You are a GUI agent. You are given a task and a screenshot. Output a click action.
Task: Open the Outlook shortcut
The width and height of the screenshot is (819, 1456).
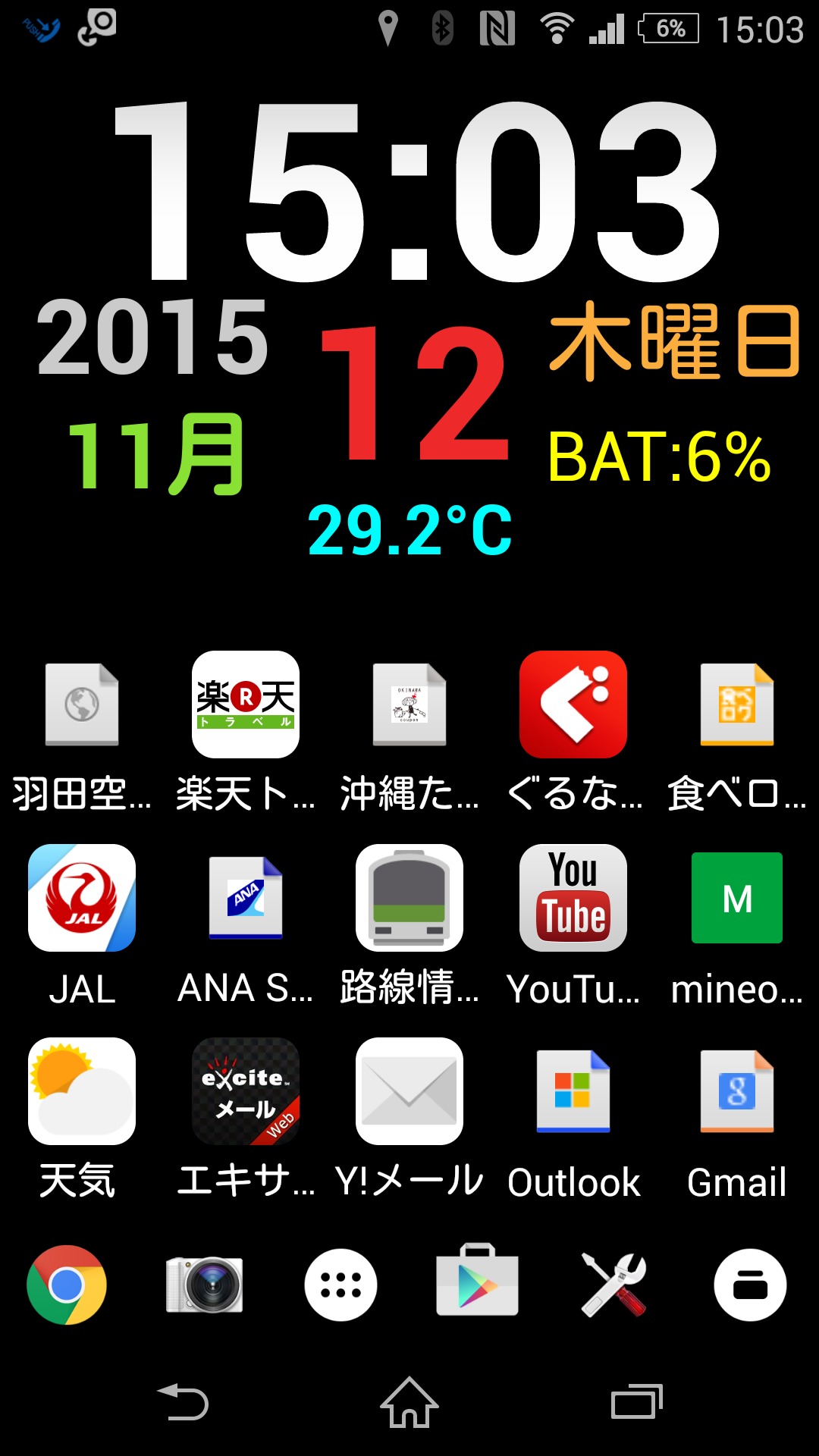point(573,1091)
